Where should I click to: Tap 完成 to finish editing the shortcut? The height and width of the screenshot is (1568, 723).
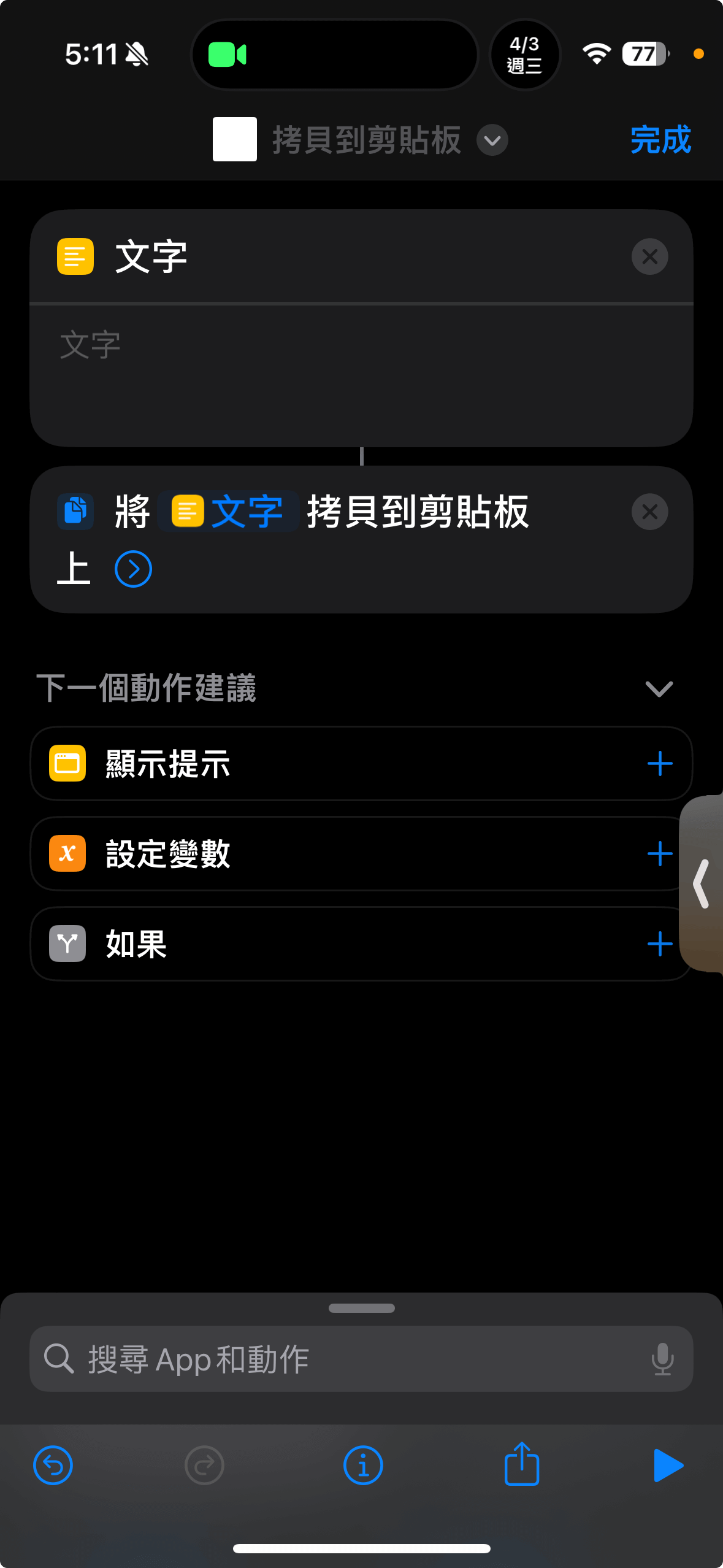pyautogui.click(x=660, y=140)
